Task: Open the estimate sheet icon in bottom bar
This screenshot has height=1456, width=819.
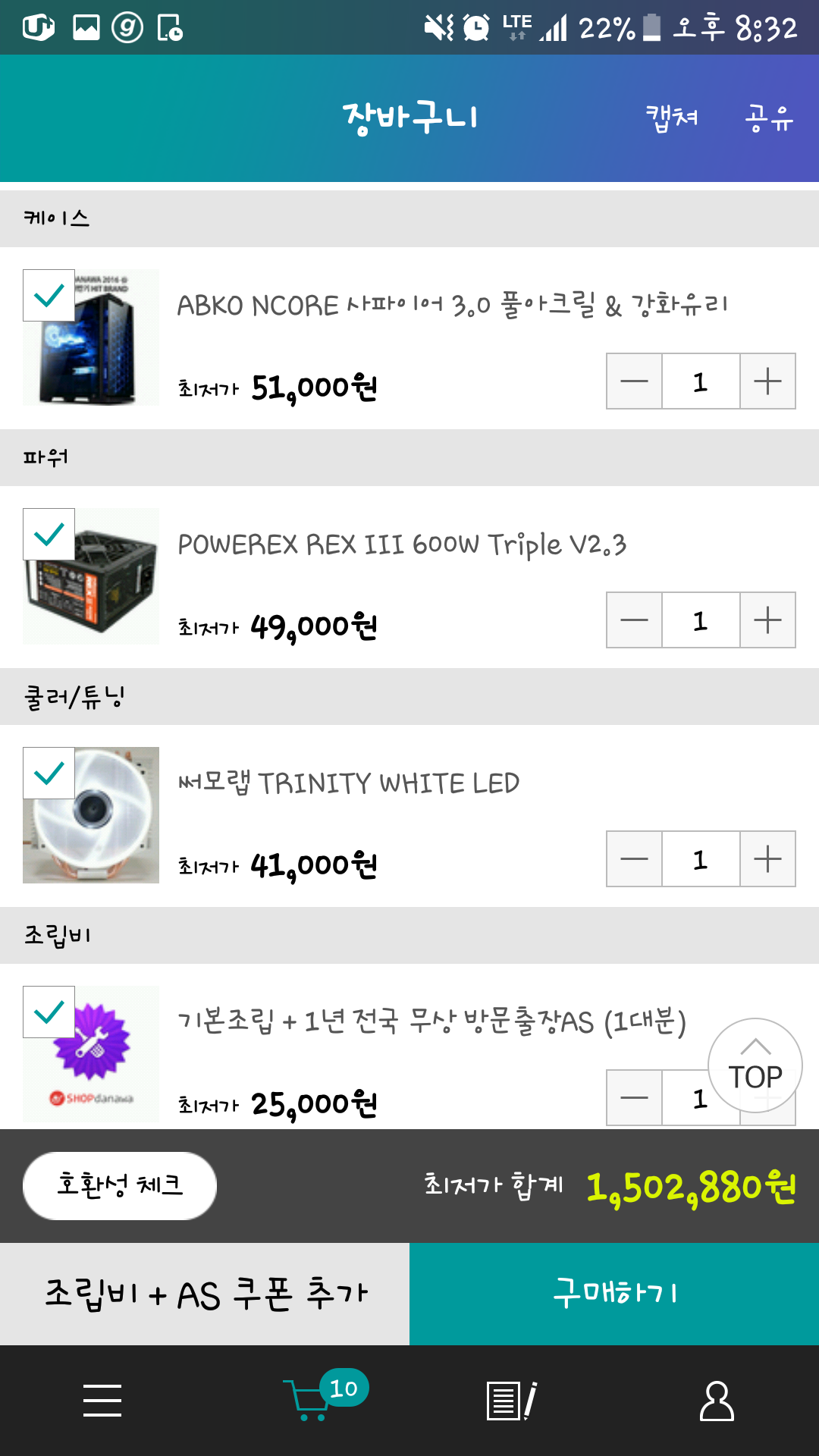Action: (x=512, y=1400)
